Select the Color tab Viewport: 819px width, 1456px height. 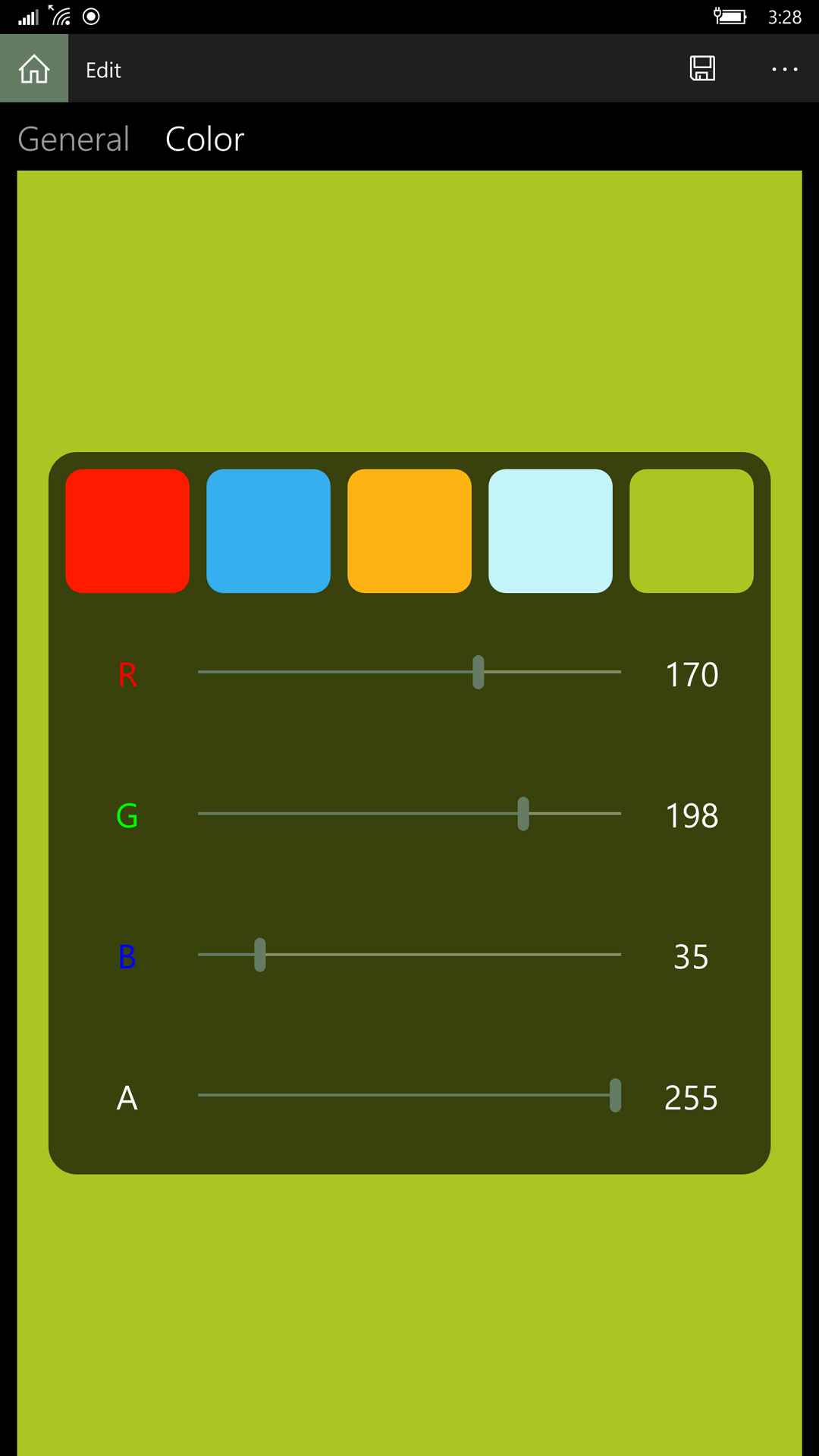205,140
